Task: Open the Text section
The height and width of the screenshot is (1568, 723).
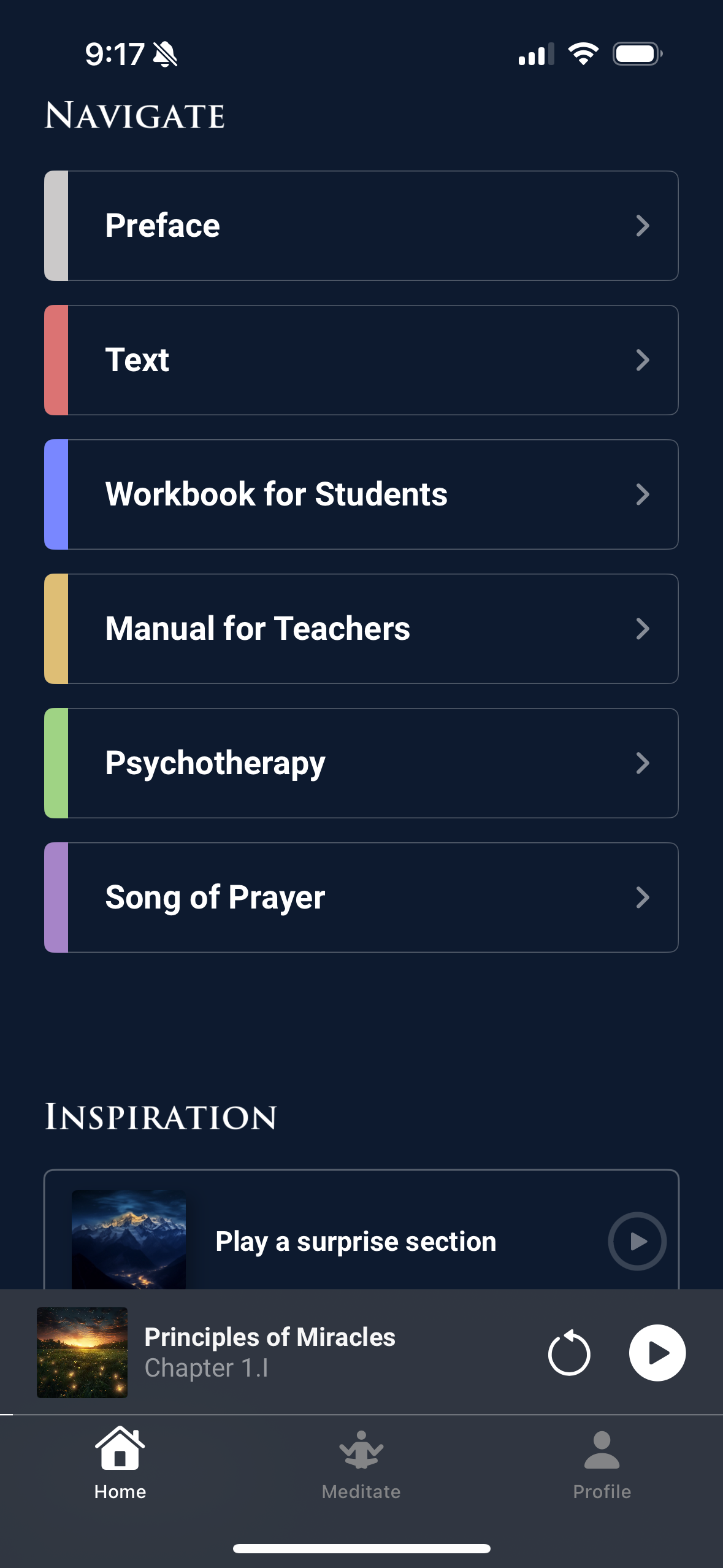Action: coord(361,360)
